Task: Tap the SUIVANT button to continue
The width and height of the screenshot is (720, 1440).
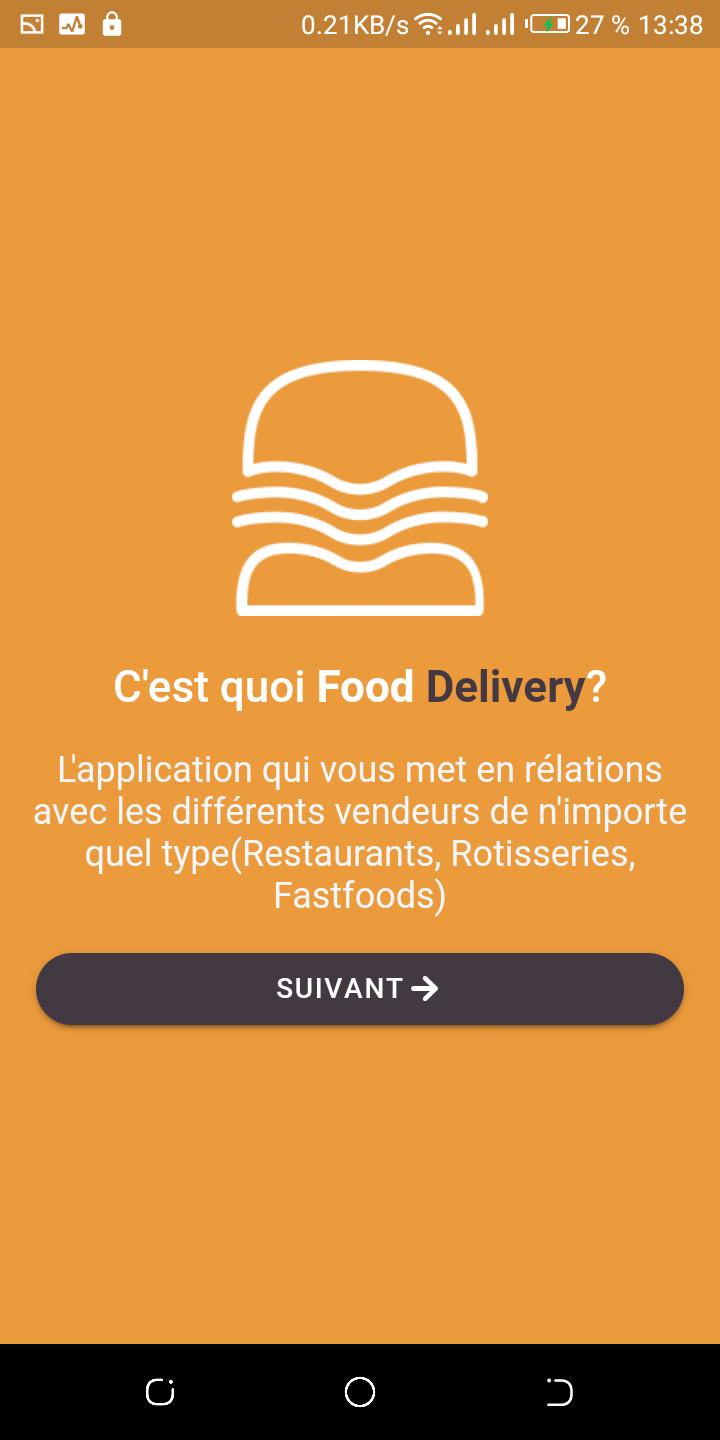Action: (x=360, y=988)
